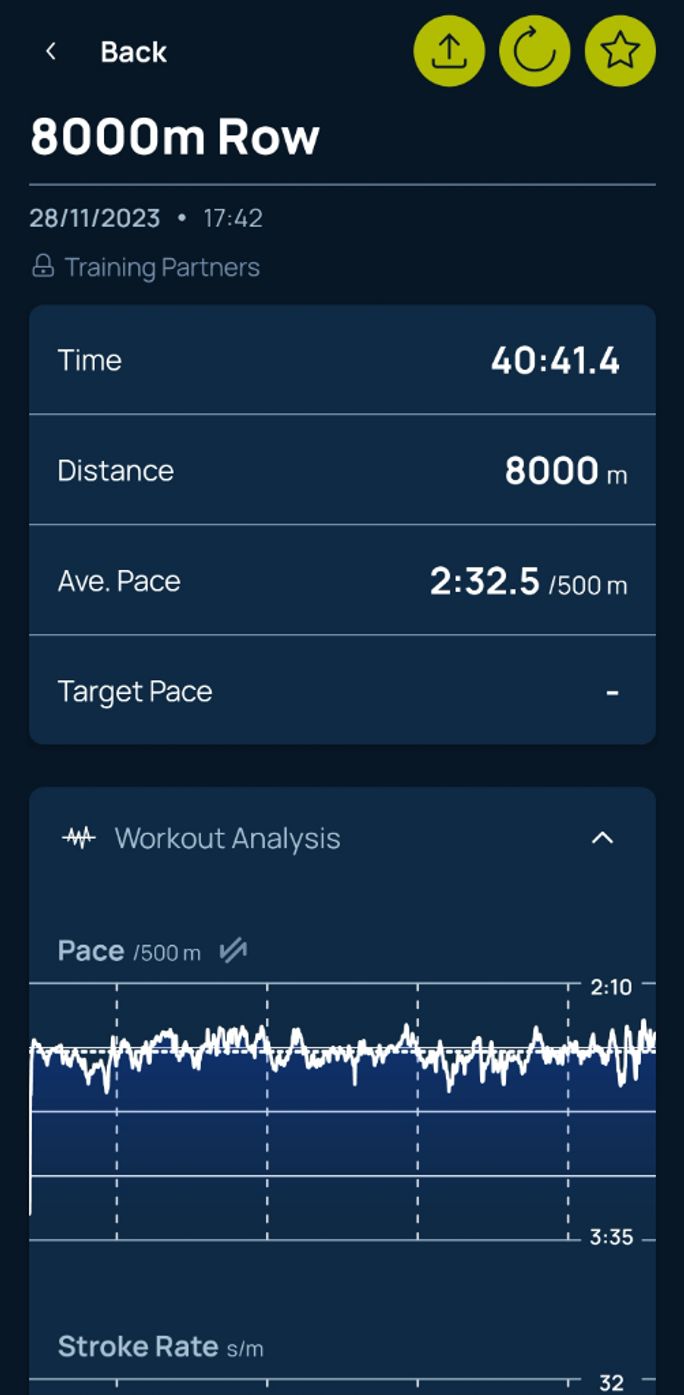Tap the redo workout circular arrow icon
Viewport: 684px width, 1395px height.
click(535, 50)
